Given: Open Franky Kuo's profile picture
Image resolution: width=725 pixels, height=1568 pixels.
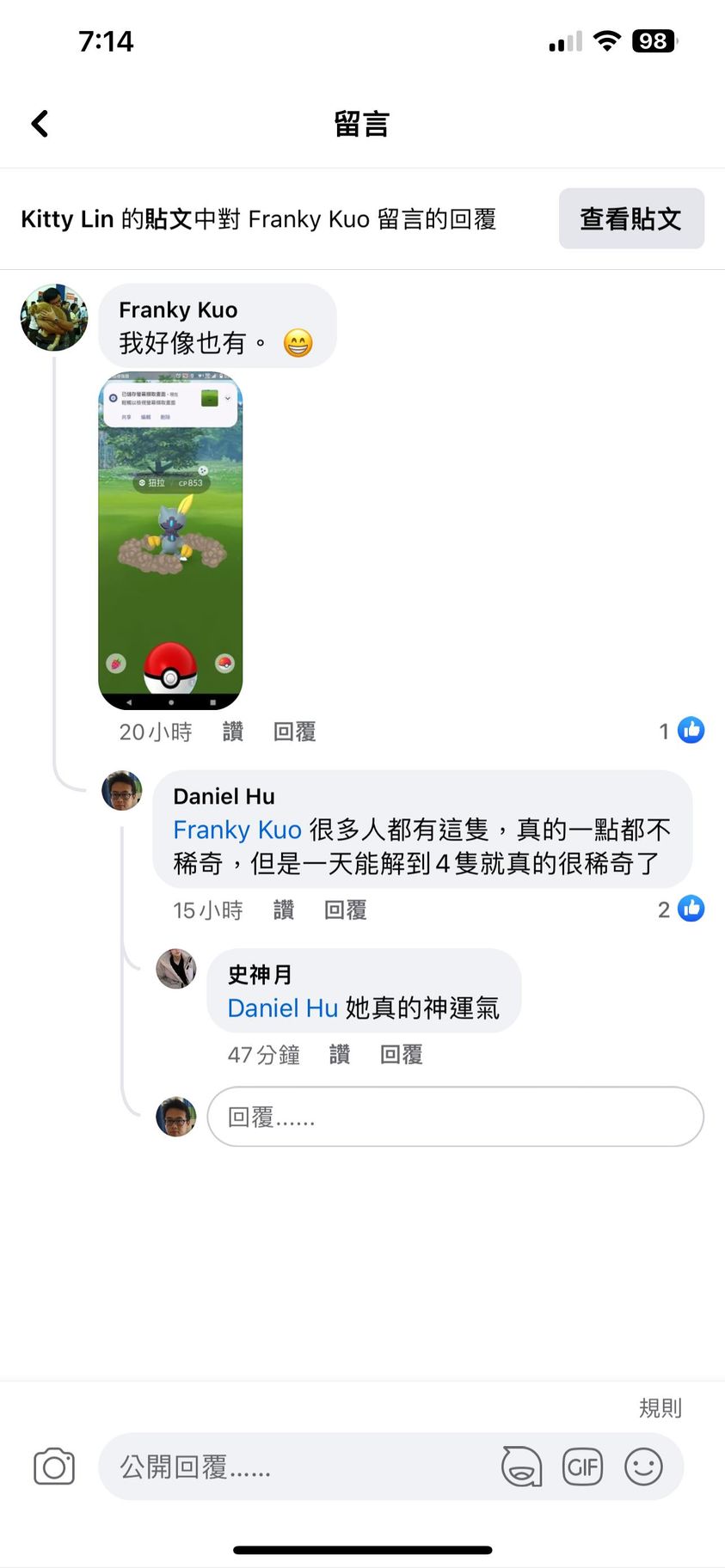Looking at the screenshot, I should pos(54,317).
